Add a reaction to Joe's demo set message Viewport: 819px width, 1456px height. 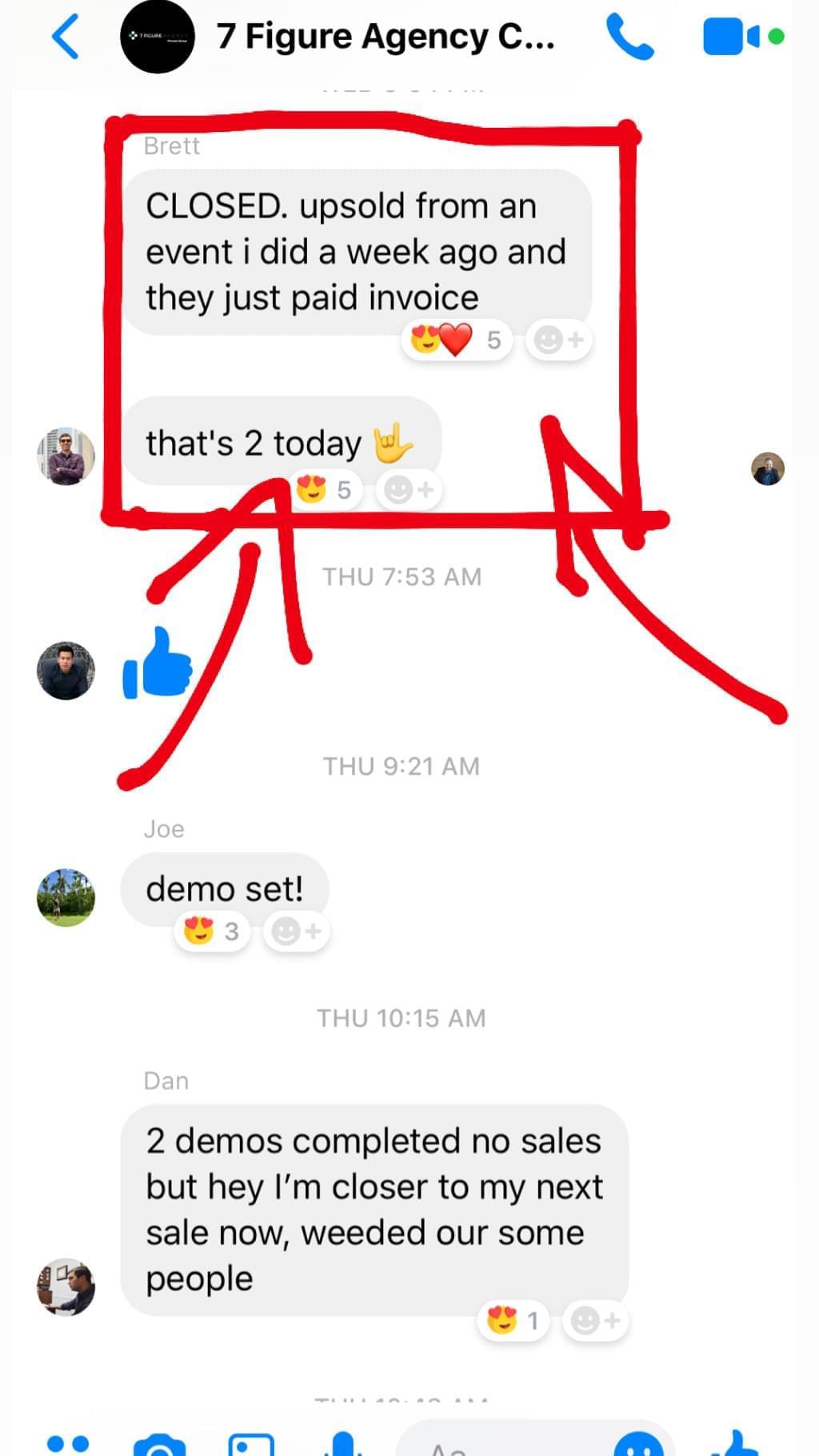point(297,931)
